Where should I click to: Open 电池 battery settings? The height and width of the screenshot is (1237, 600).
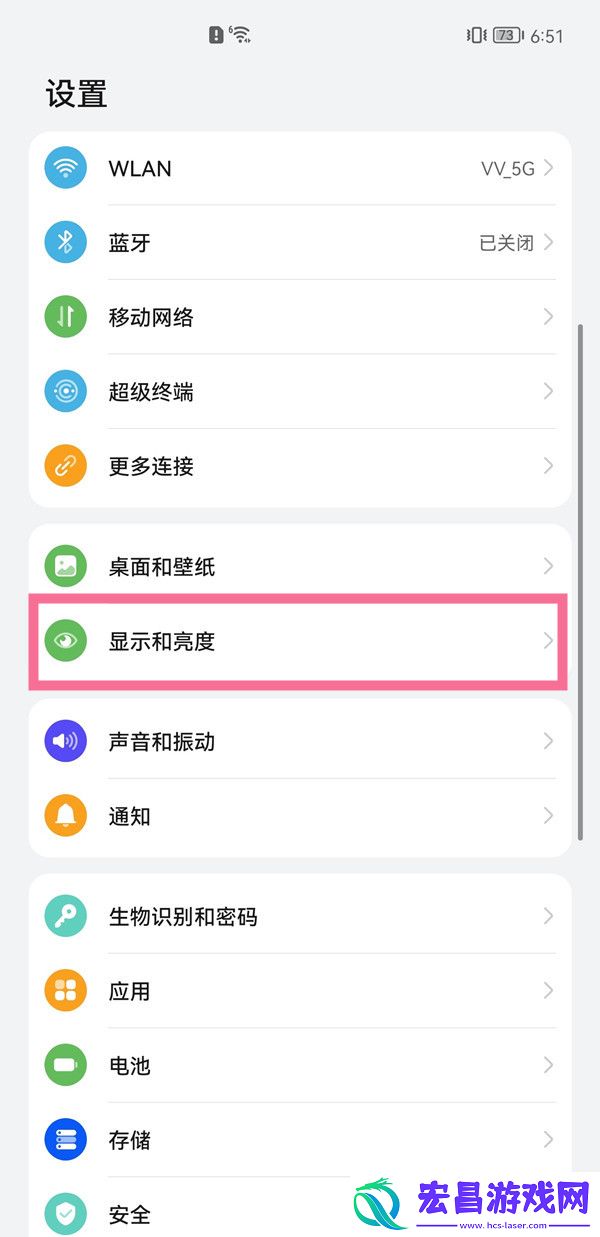300,1065
